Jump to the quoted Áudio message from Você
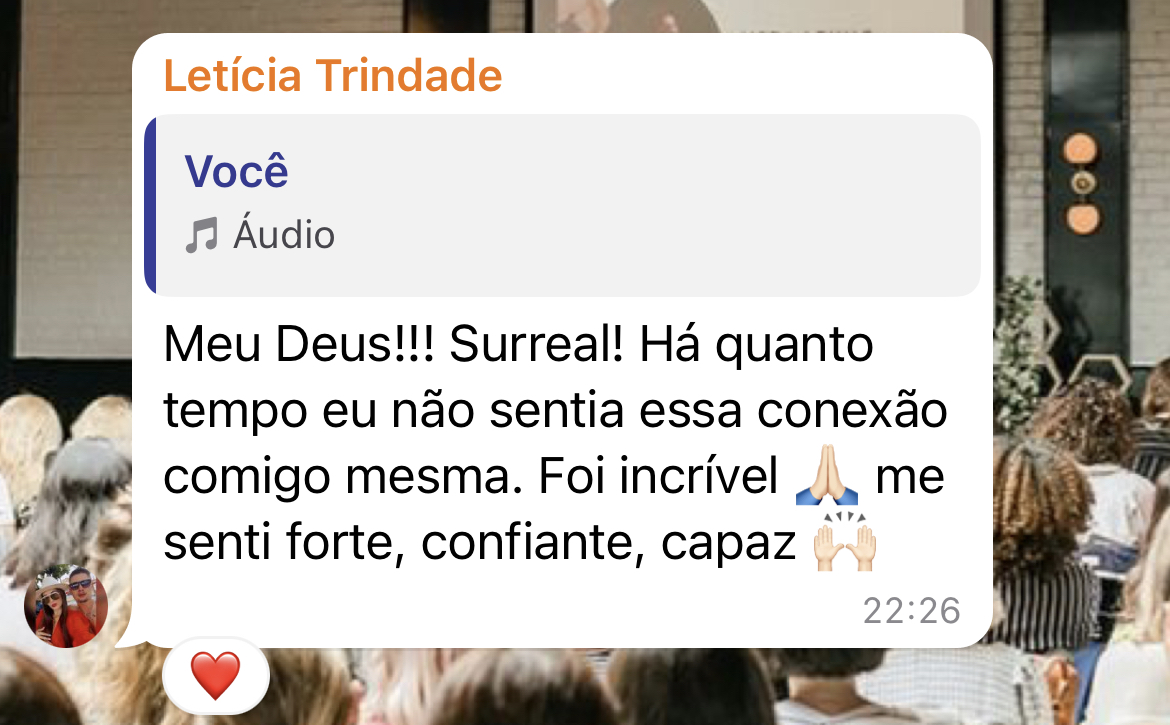This screenshot has width=1170, height=725. [x=562, y=205]
